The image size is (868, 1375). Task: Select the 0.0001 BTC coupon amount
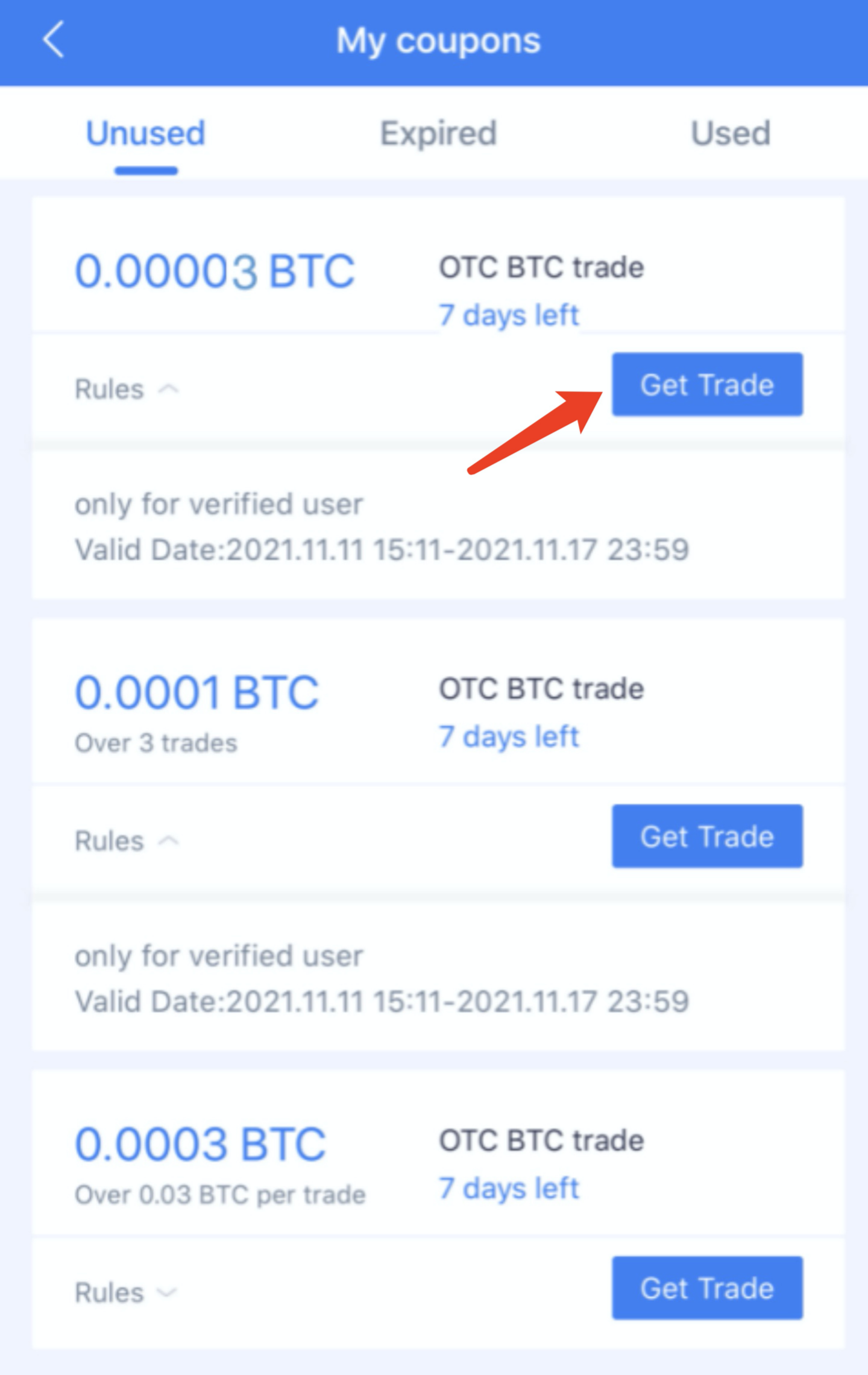pos(197,692)
